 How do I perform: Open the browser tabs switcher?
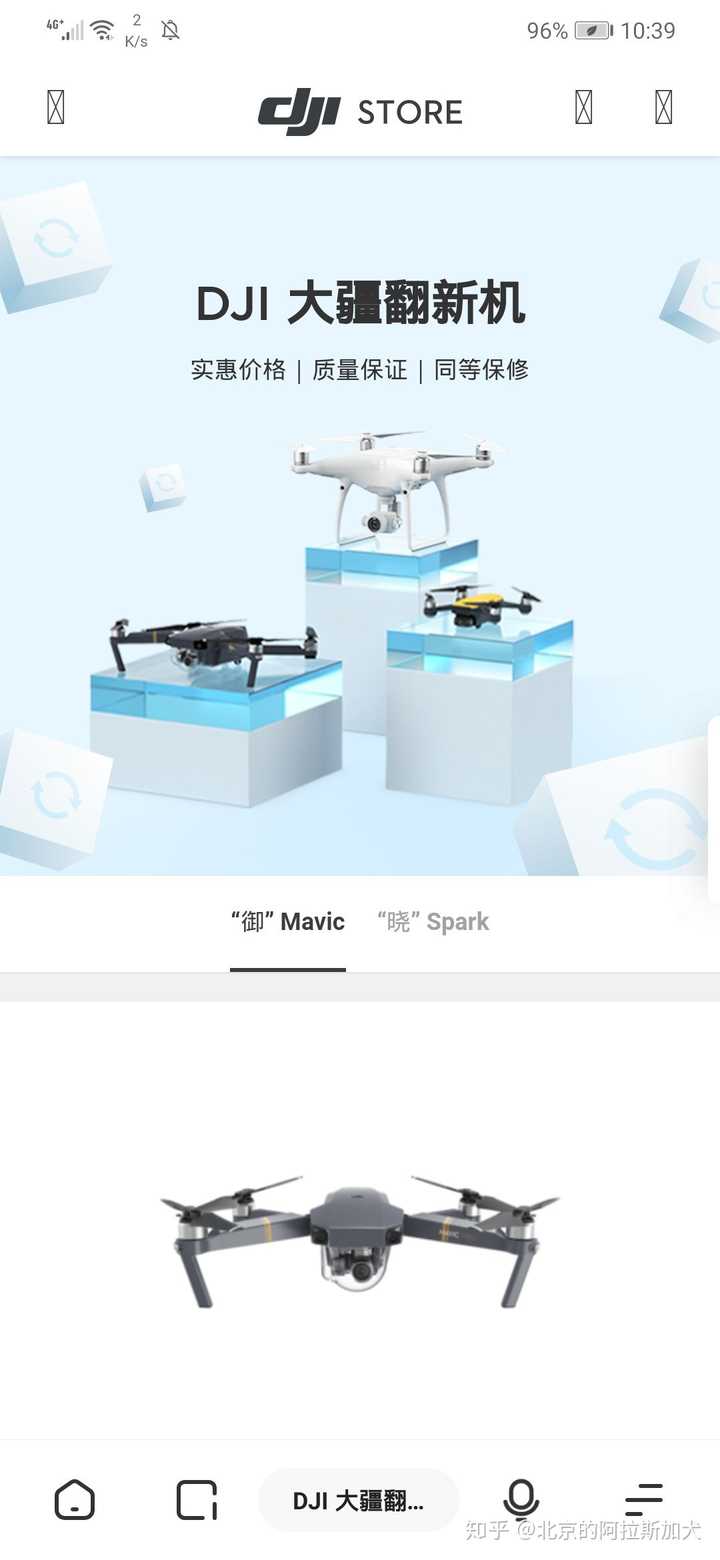point(196,1500)
